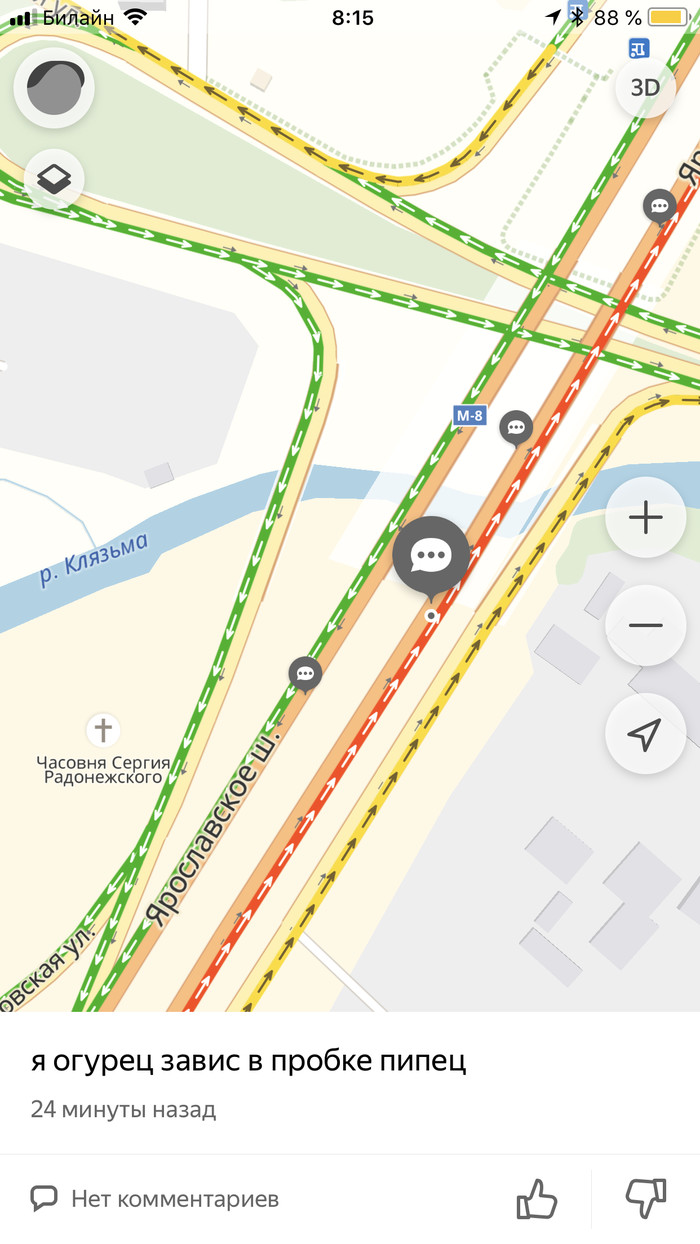Dislike this road comment with thumbs down
The height and width of the screenshot is (1244, 700).
point(645,1198)
